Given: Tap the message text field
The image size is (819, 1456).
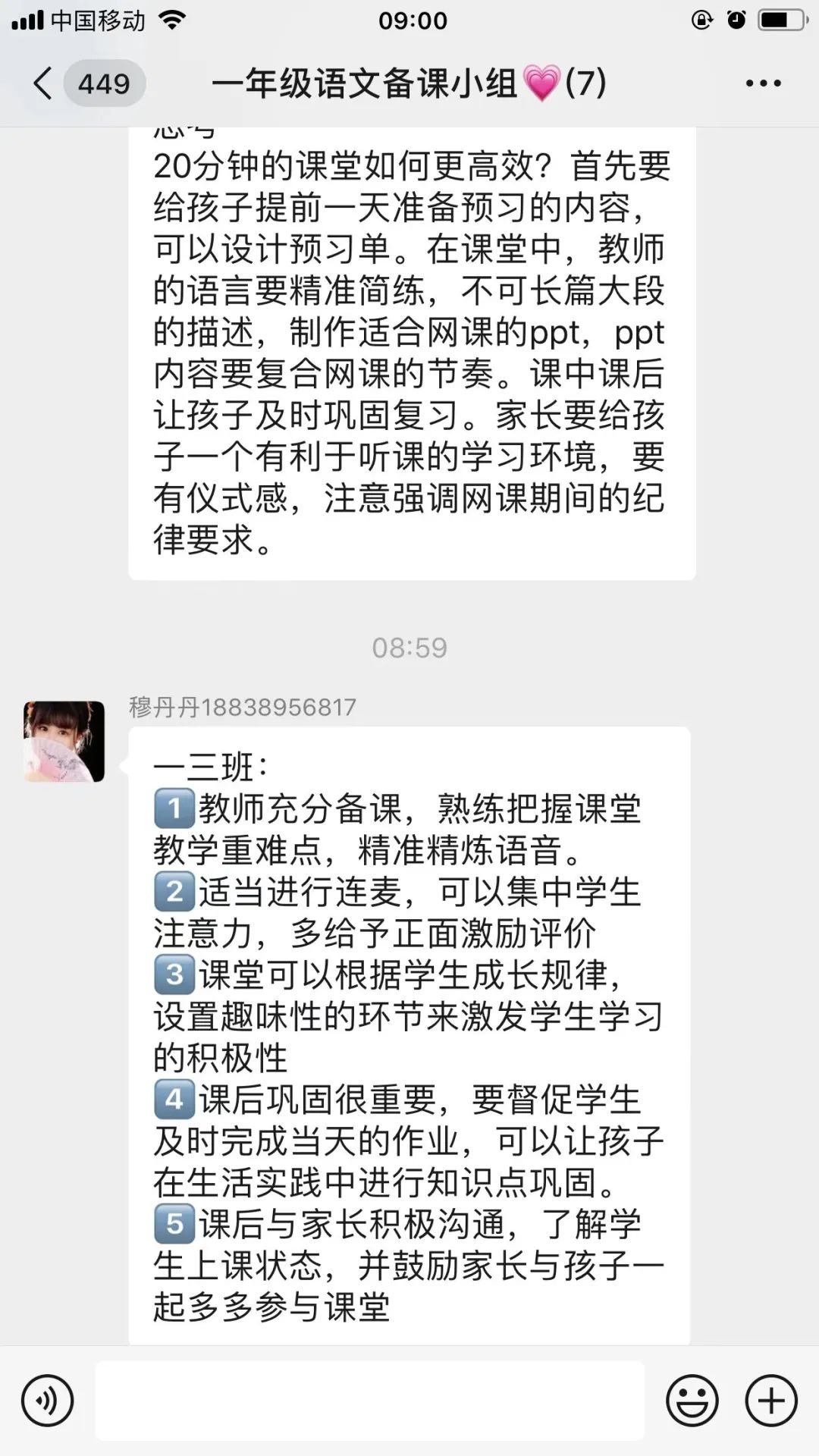Looking at the screenshot, I should pyautogui.click(x=370, y=1401).
